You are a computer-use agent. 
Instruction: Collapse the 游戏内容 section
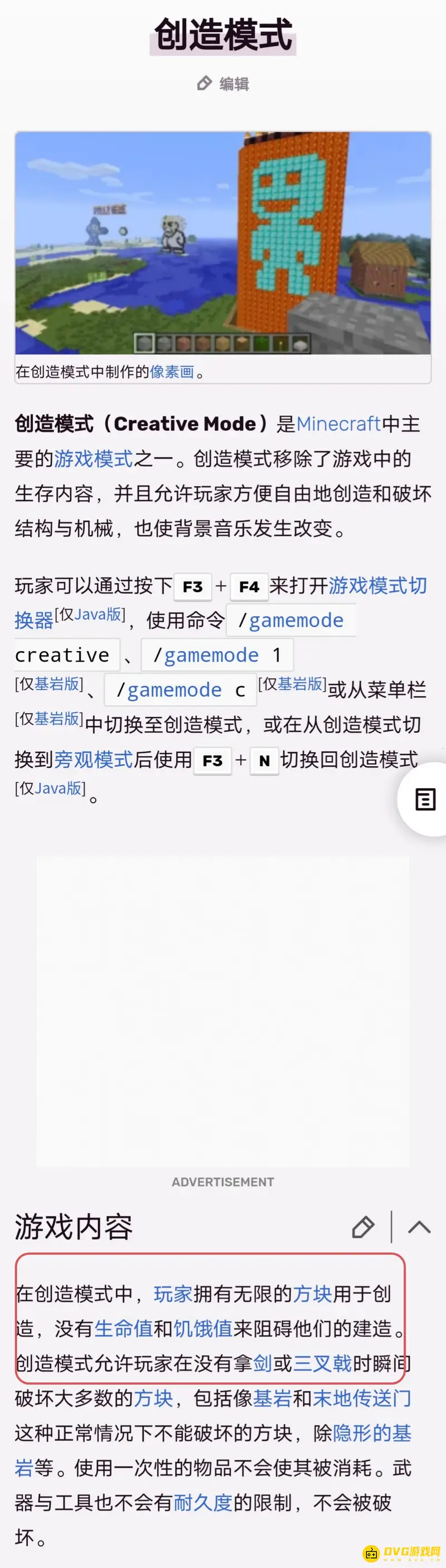click(x=419, y=1226)
